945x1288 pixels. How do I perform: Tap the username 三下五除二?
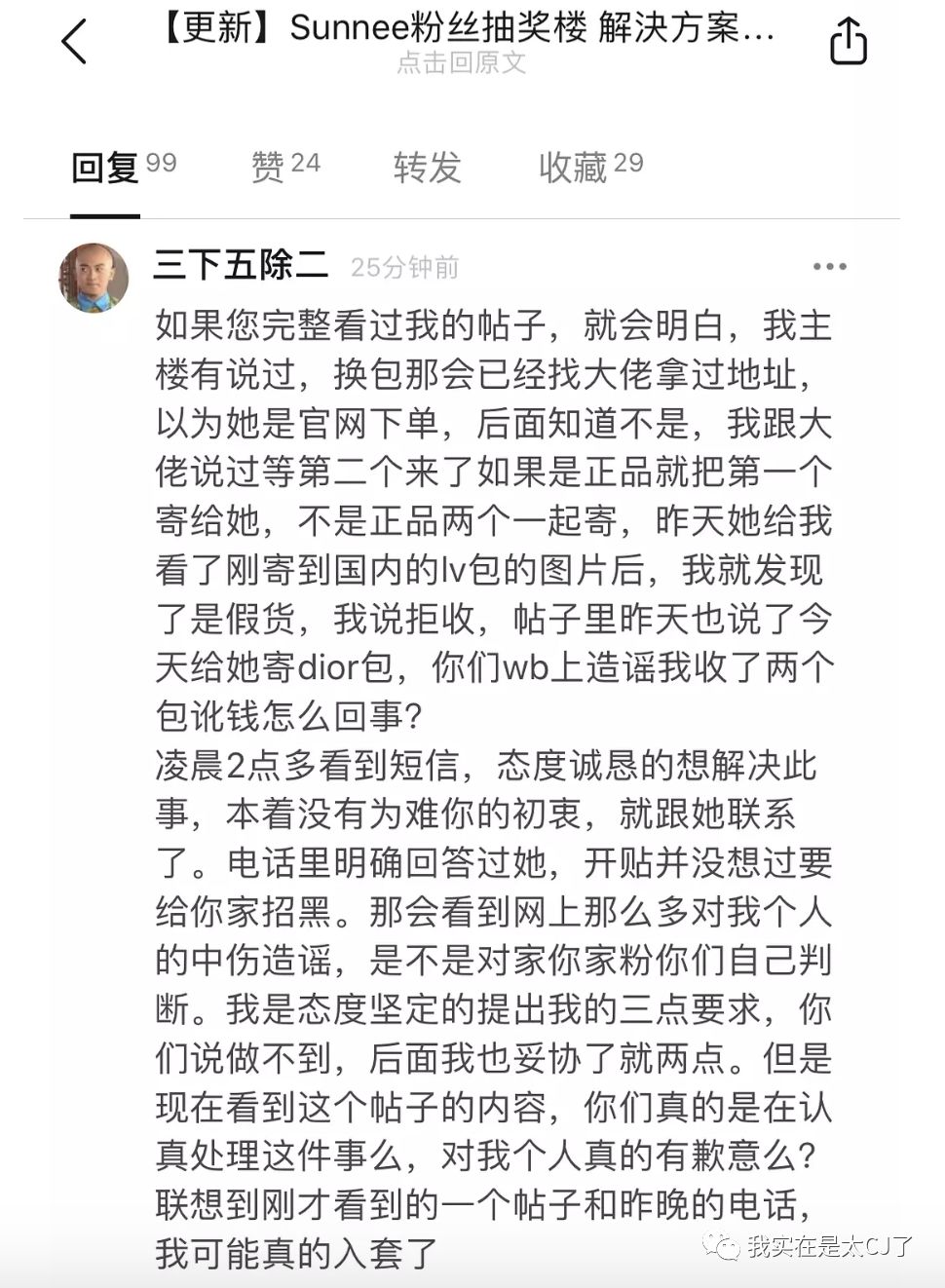click(x=244, y=266)
